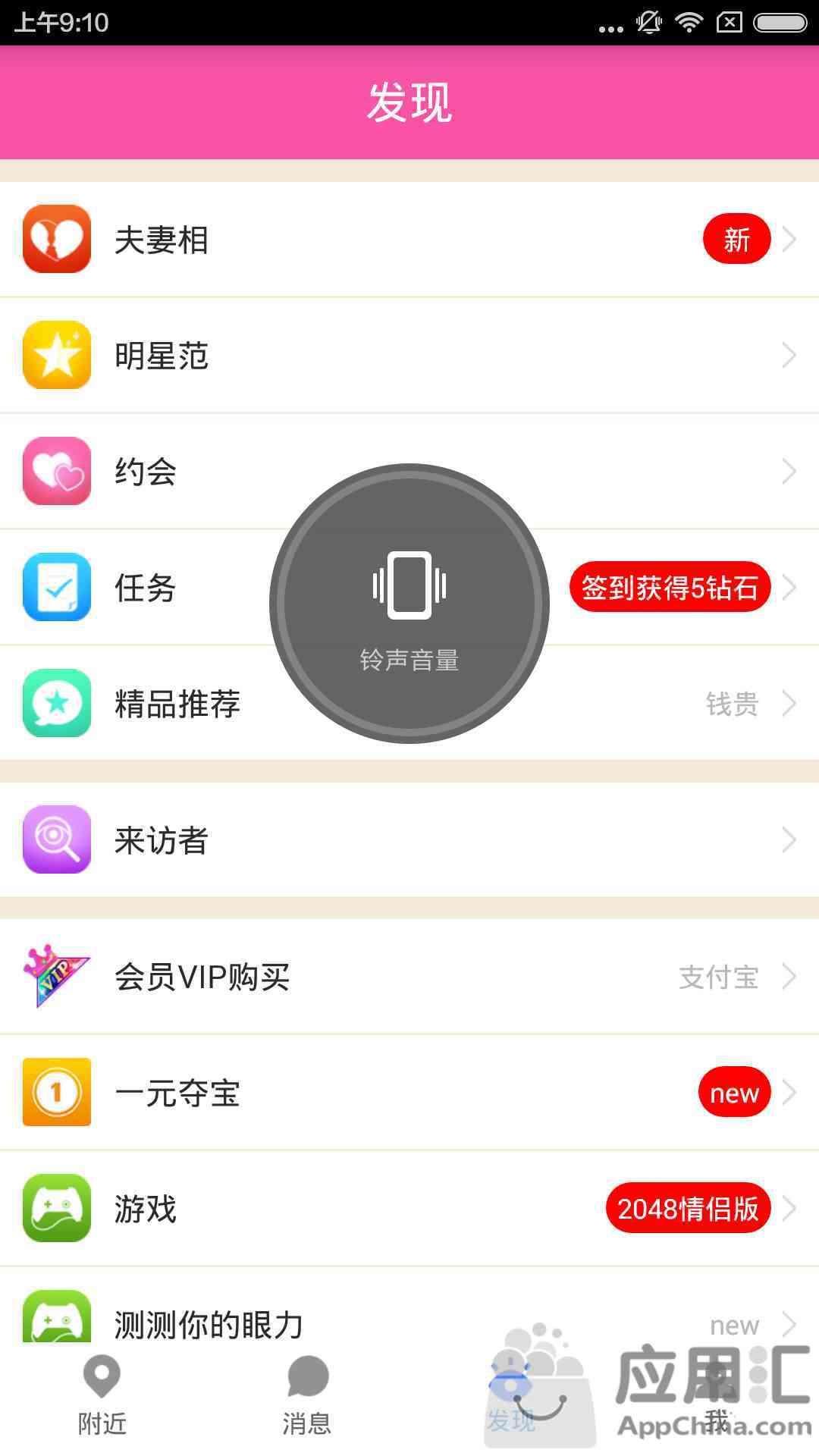The image size is (819, 1456).
Task: Switch to the 消息 tab
Action: pos(307,1397)
